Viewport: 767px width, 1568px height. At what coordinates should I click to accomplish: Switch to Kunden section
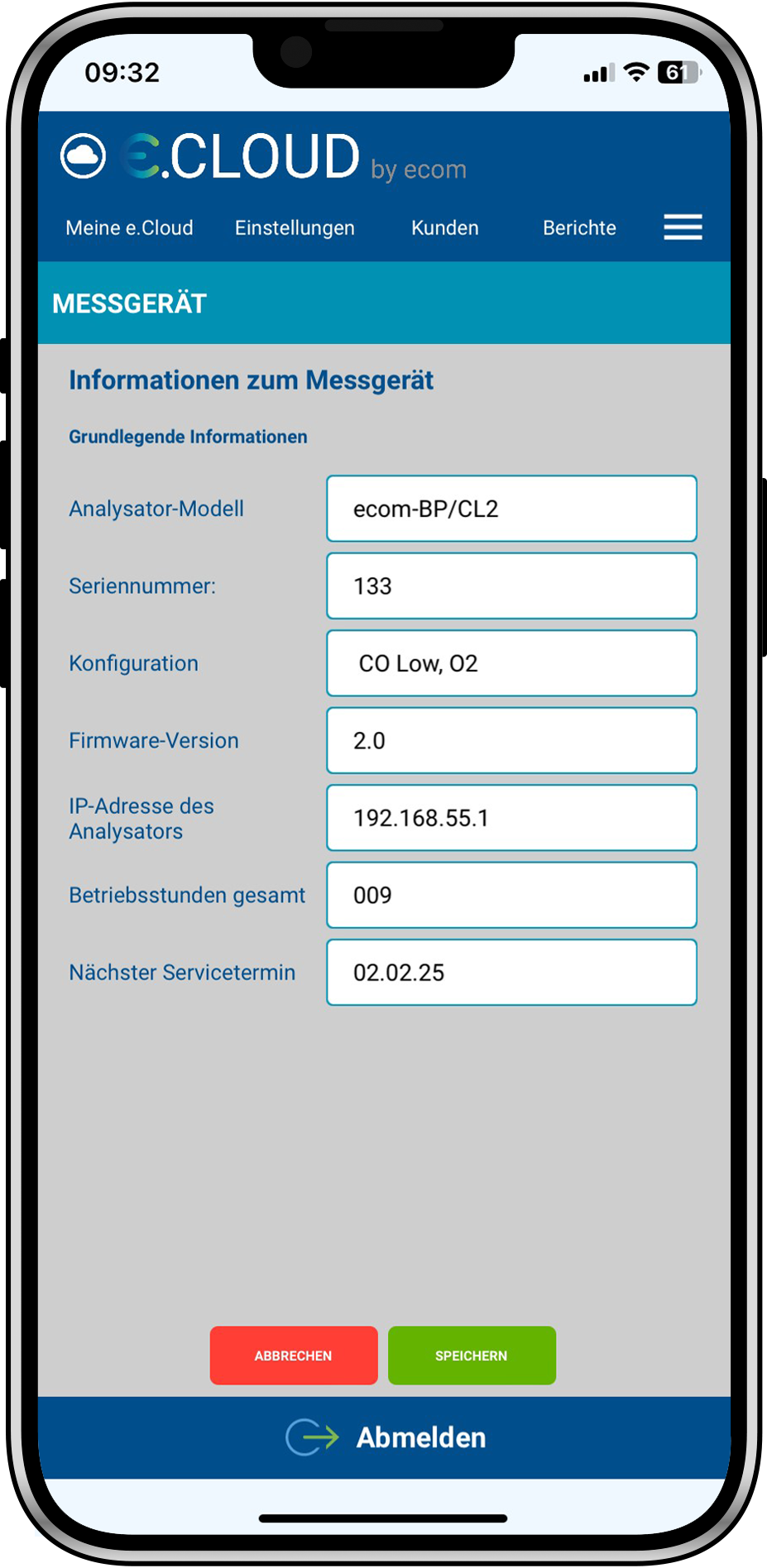[444, 227]
